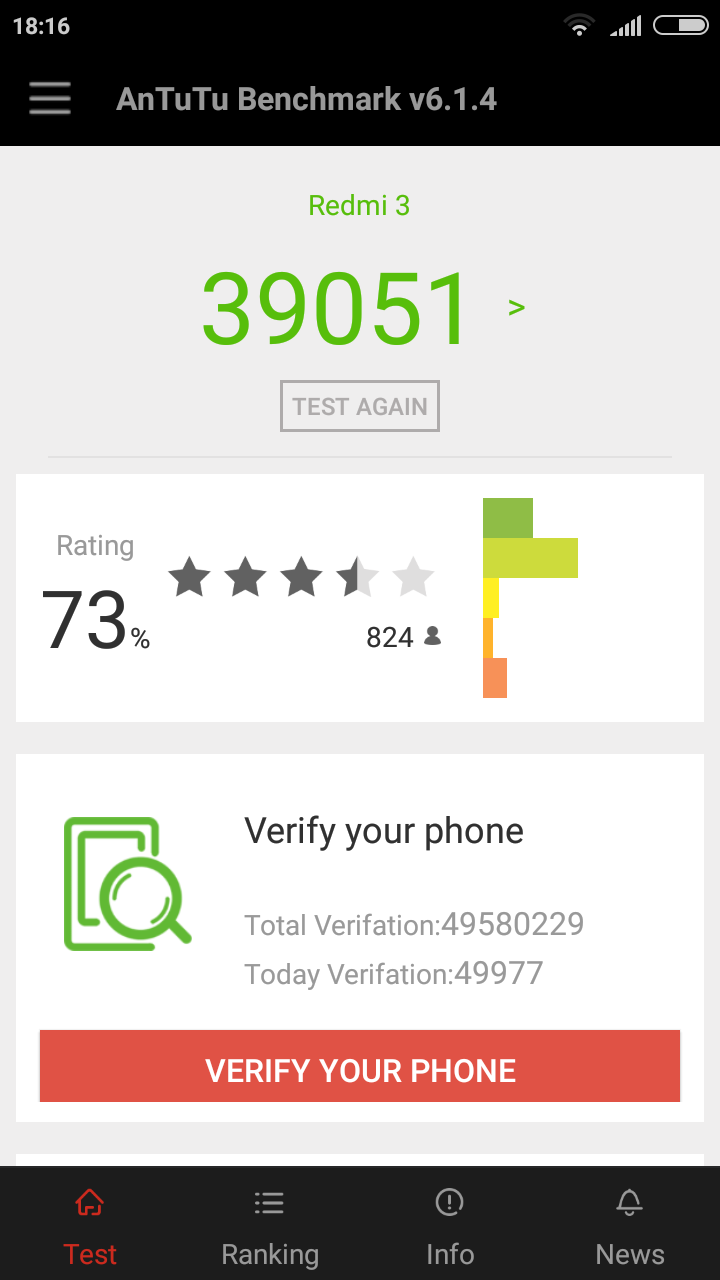Image resolution: width=720 pixels, height=1280 pixels.
Task: Switch to the Info tab
Action: click(x=450, y=1226)
